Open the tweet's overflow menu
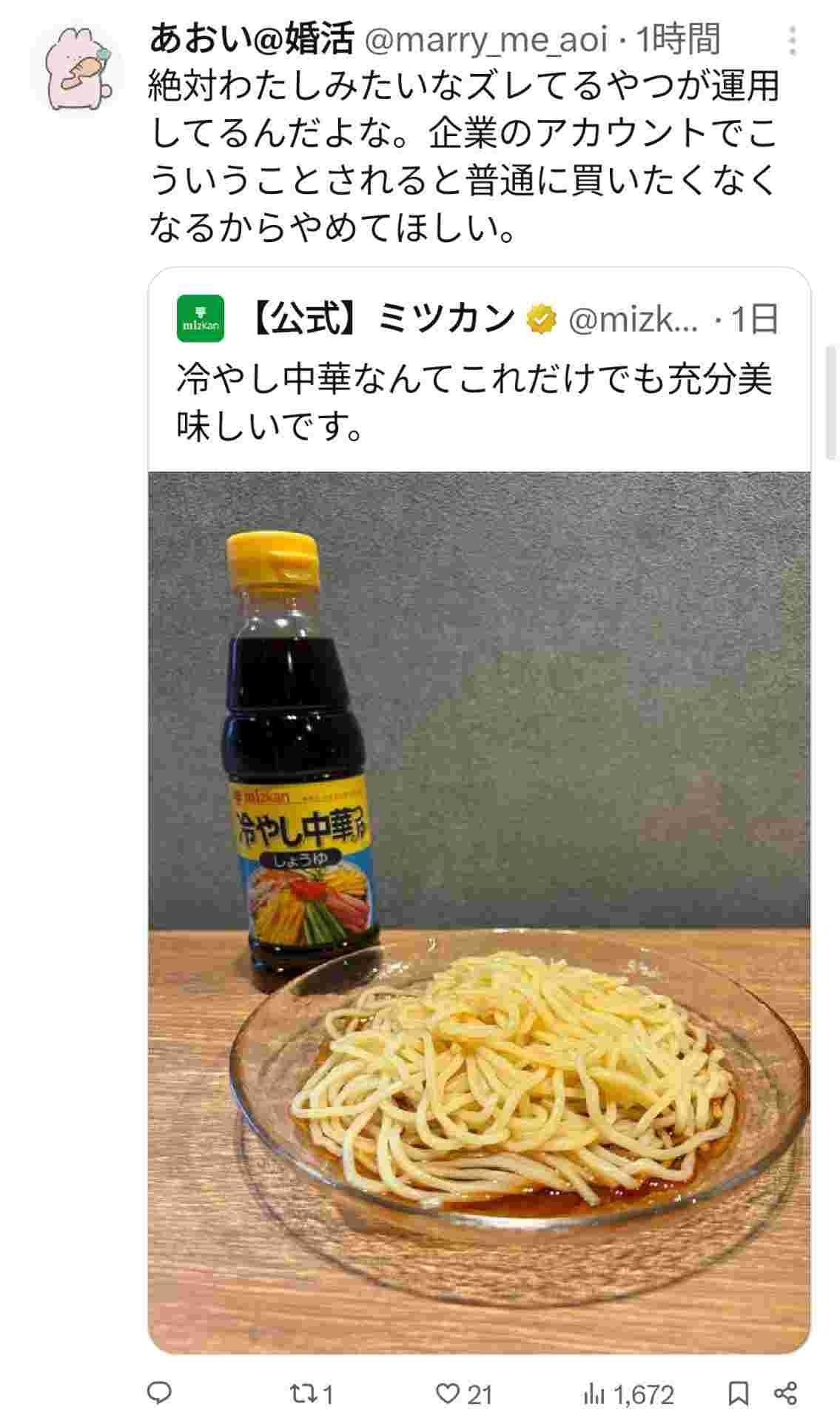Screen dimensions: 840x1421 pyautogui.click(x=793, y=41)
